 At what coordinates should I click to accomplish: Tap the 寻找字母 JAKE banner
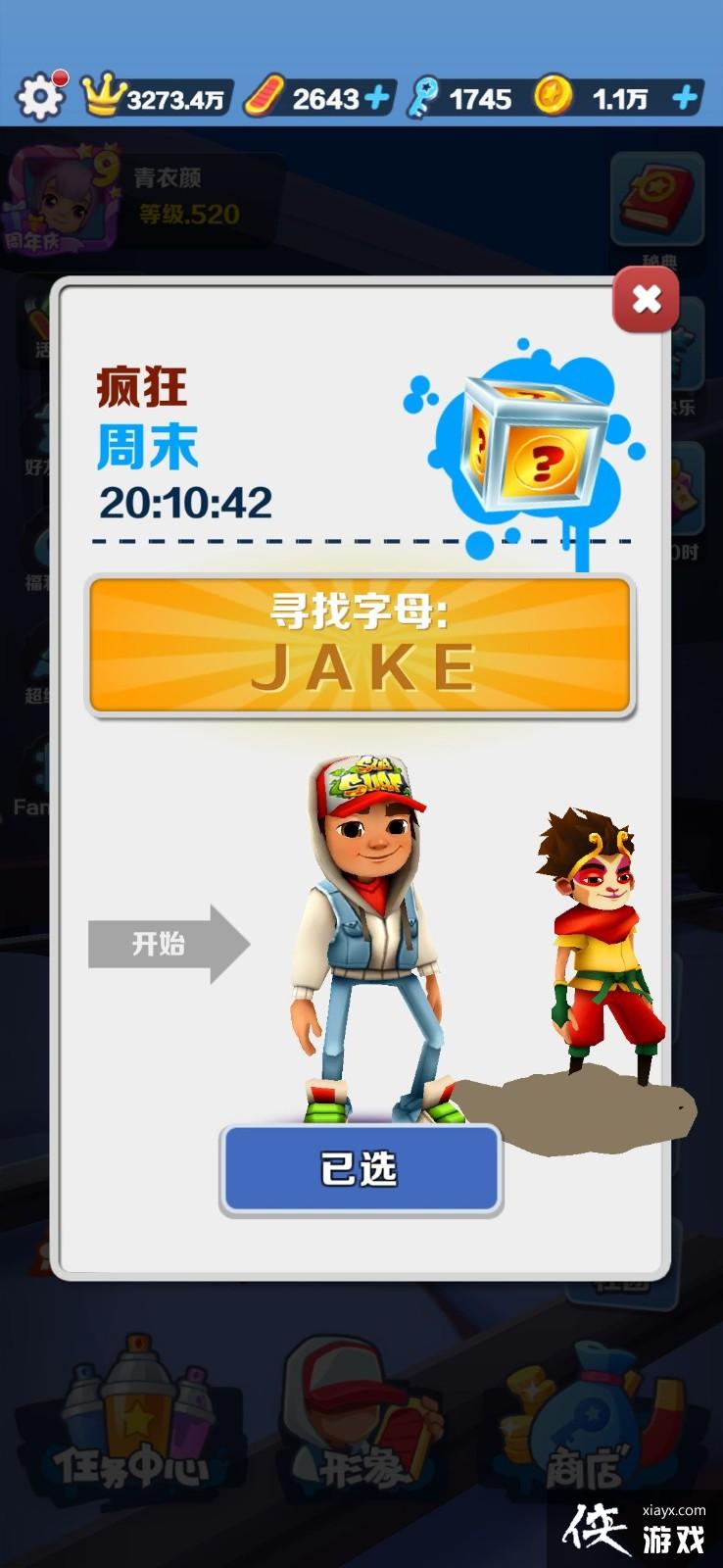[x=361, y=645]
